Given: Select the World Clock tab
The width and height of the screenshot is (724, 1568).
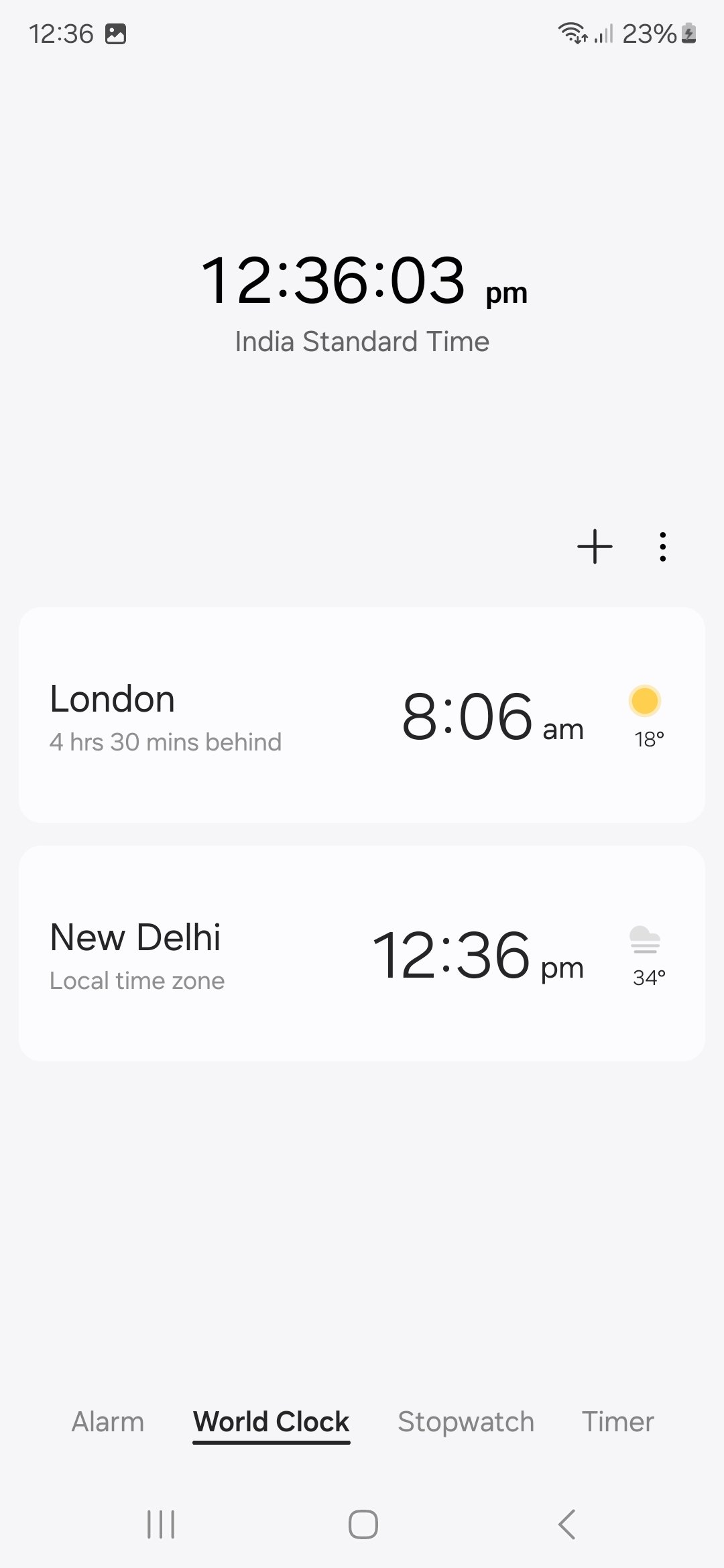Looking at the screenshot, I should (x=271, y=1421).
